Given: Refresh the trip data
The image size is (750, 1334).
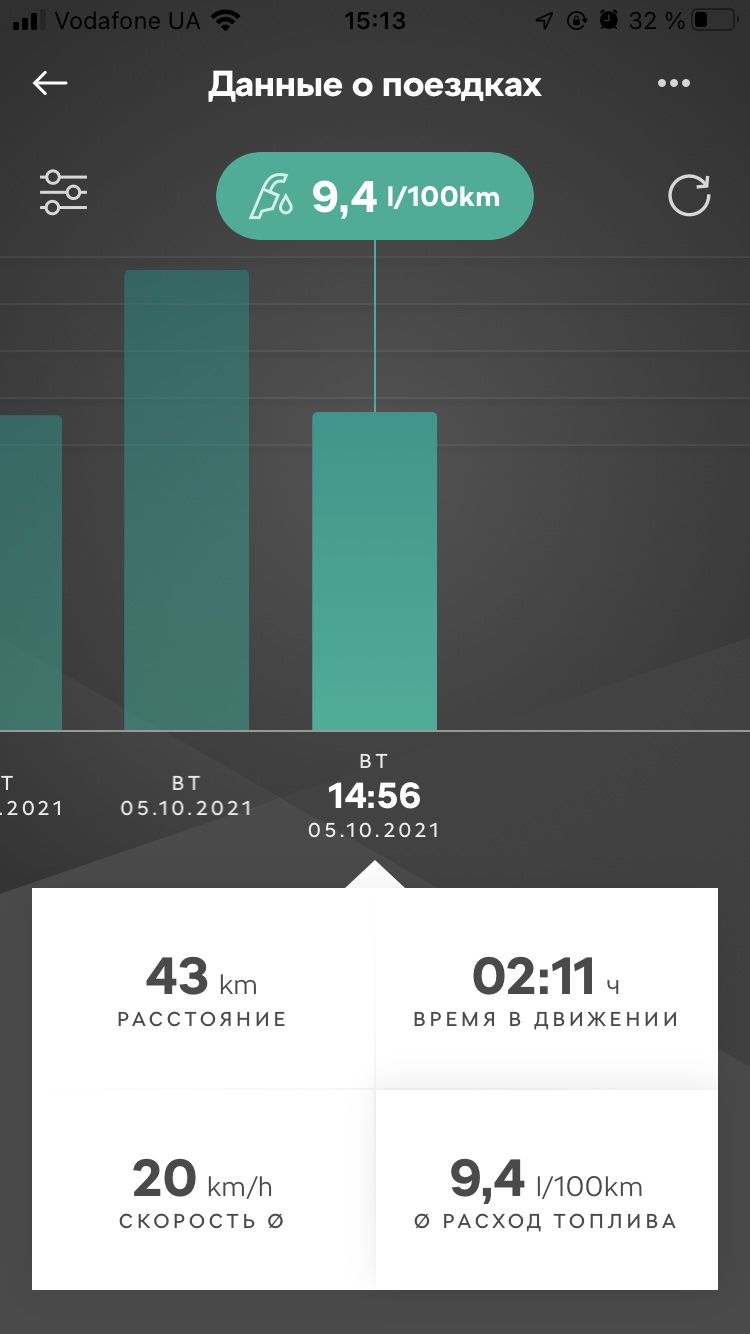Looking at the screenshot, I should pyautogui.click(x=689, y=195).
